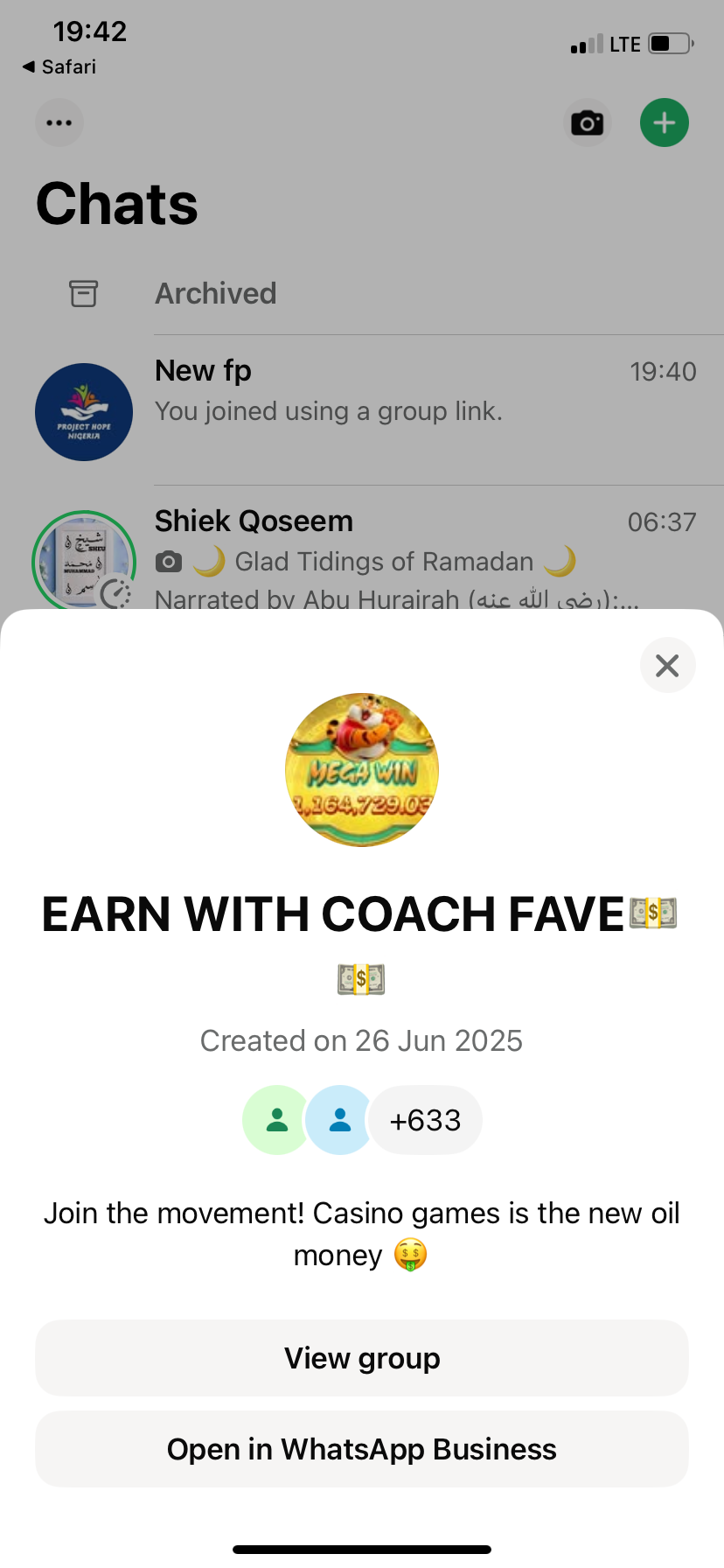
Task: Return to Safari via back link
Action: (x=59, y=66)
